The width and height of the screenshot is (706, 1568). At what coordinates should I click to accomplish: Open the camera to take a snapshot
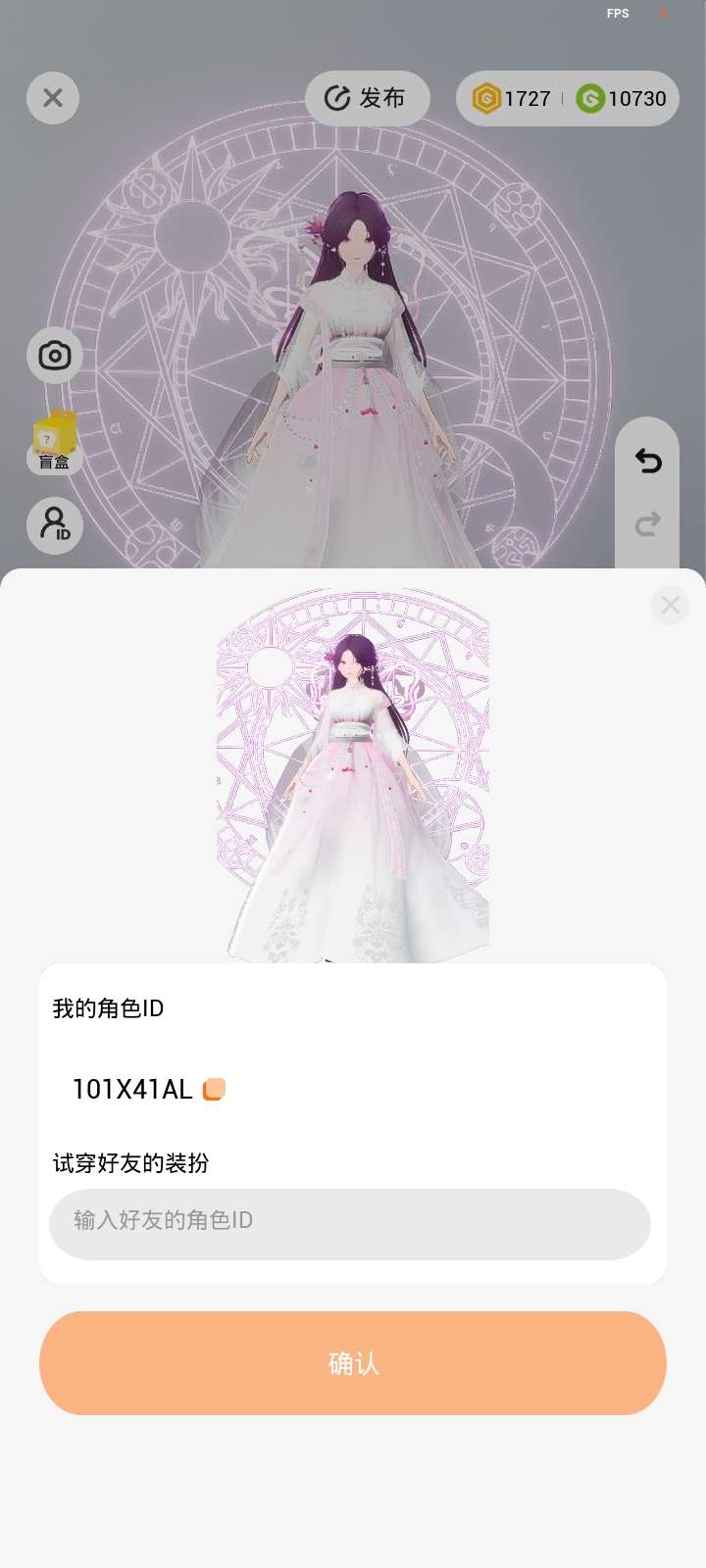55,355
